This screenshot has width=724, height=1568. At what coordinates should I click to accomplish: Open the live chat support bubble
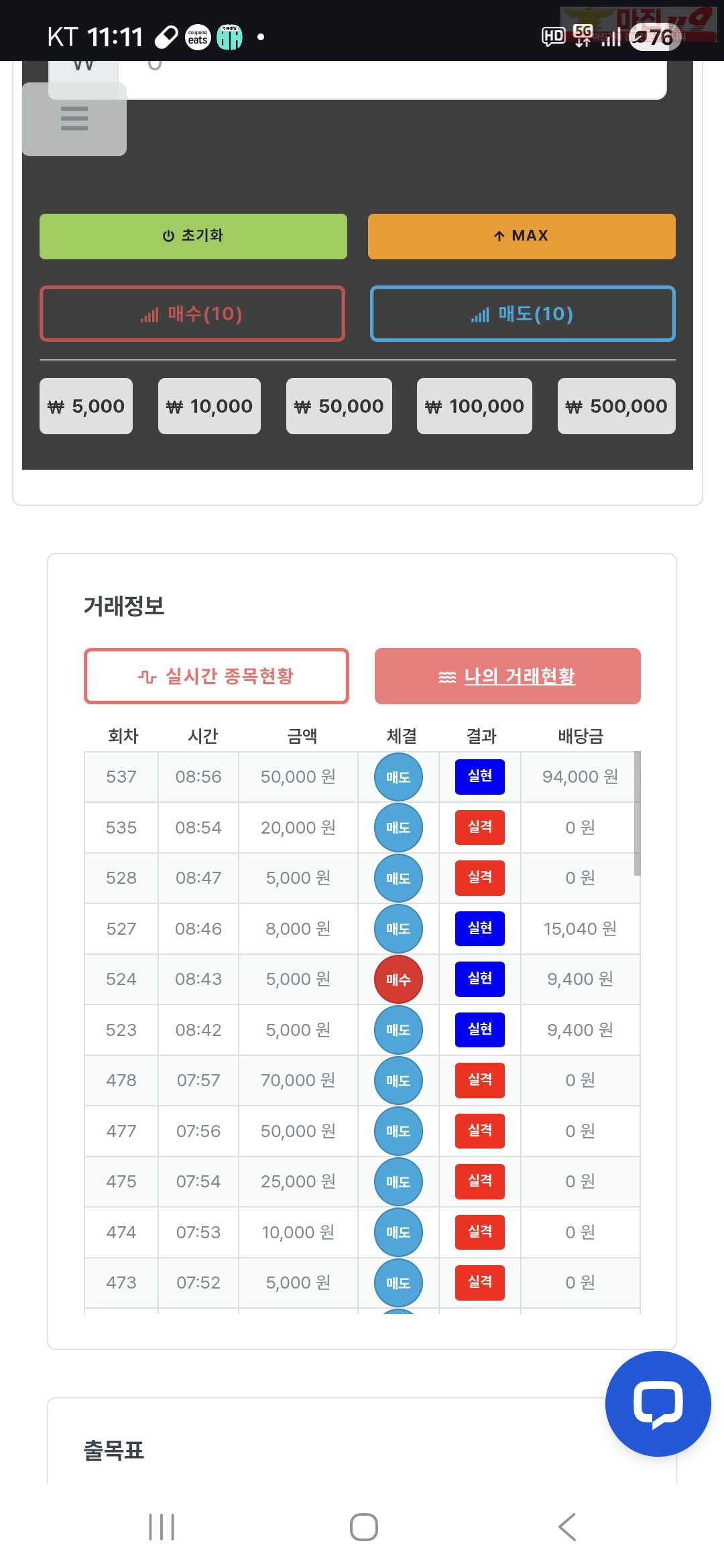pyautogui.click(x=658, y=1404)
